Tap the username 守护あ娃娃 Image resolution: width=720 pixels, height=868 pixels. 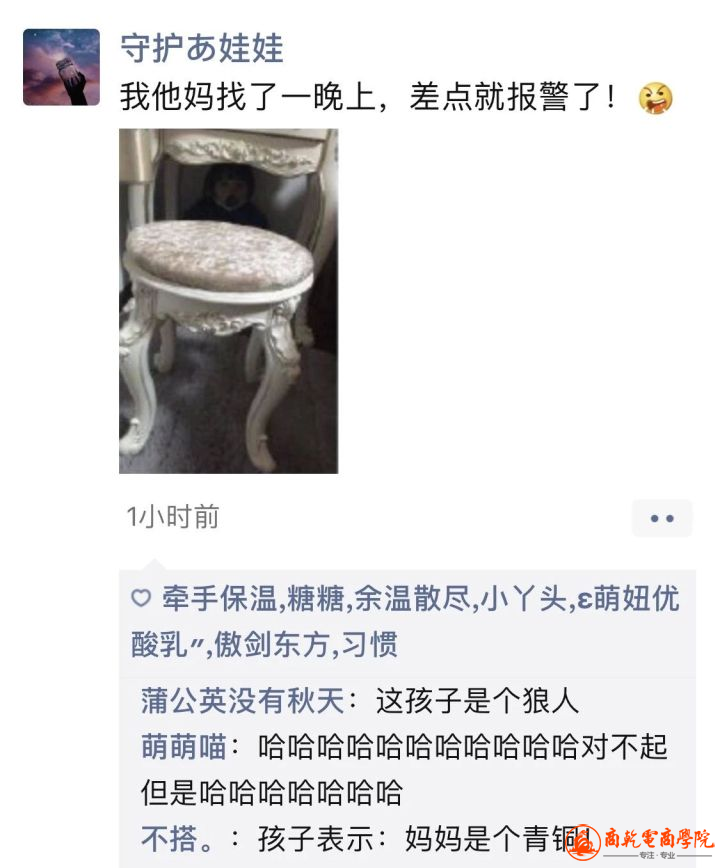click(x=202, y=48)
